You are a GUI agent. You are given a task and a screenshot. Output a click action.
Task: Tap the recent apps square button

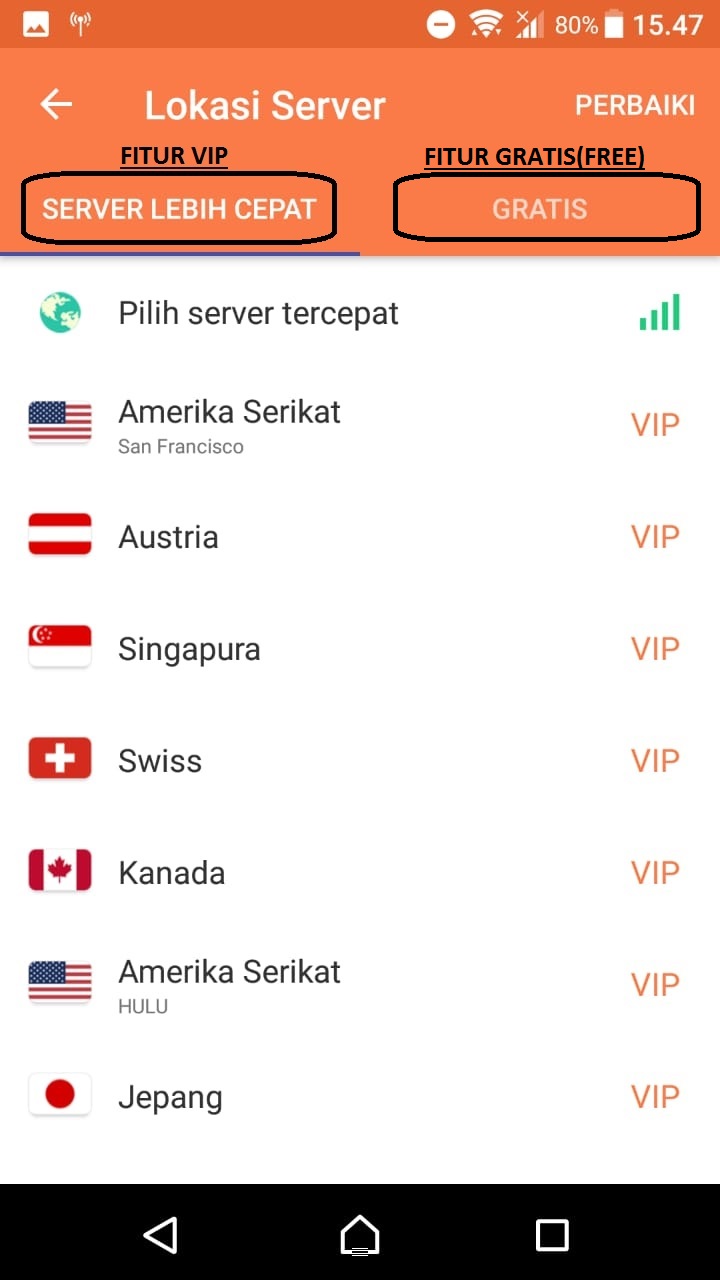pyautogui.click(x=552, y=1236)
